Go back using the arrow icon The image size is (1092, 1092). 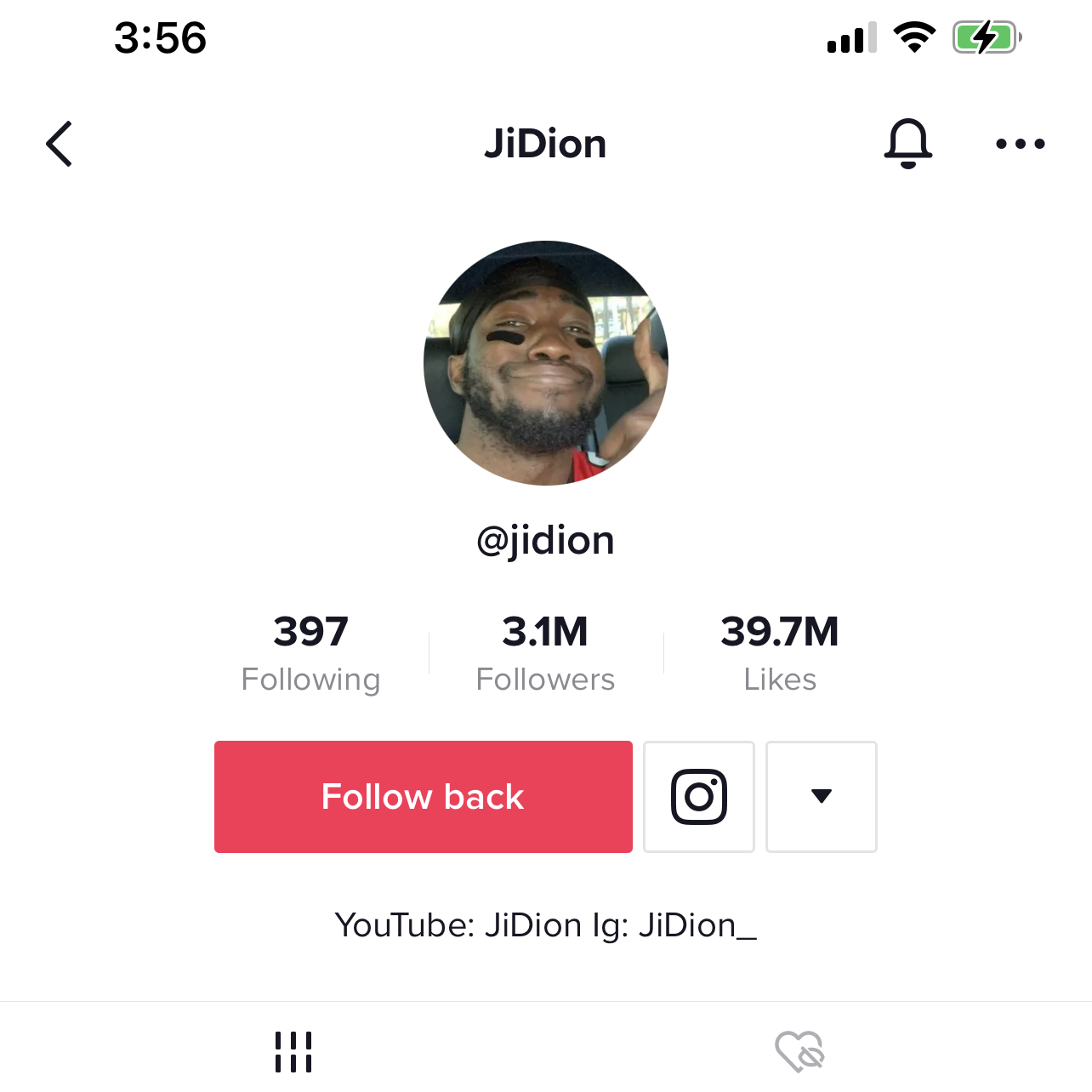tap(60, 144)
